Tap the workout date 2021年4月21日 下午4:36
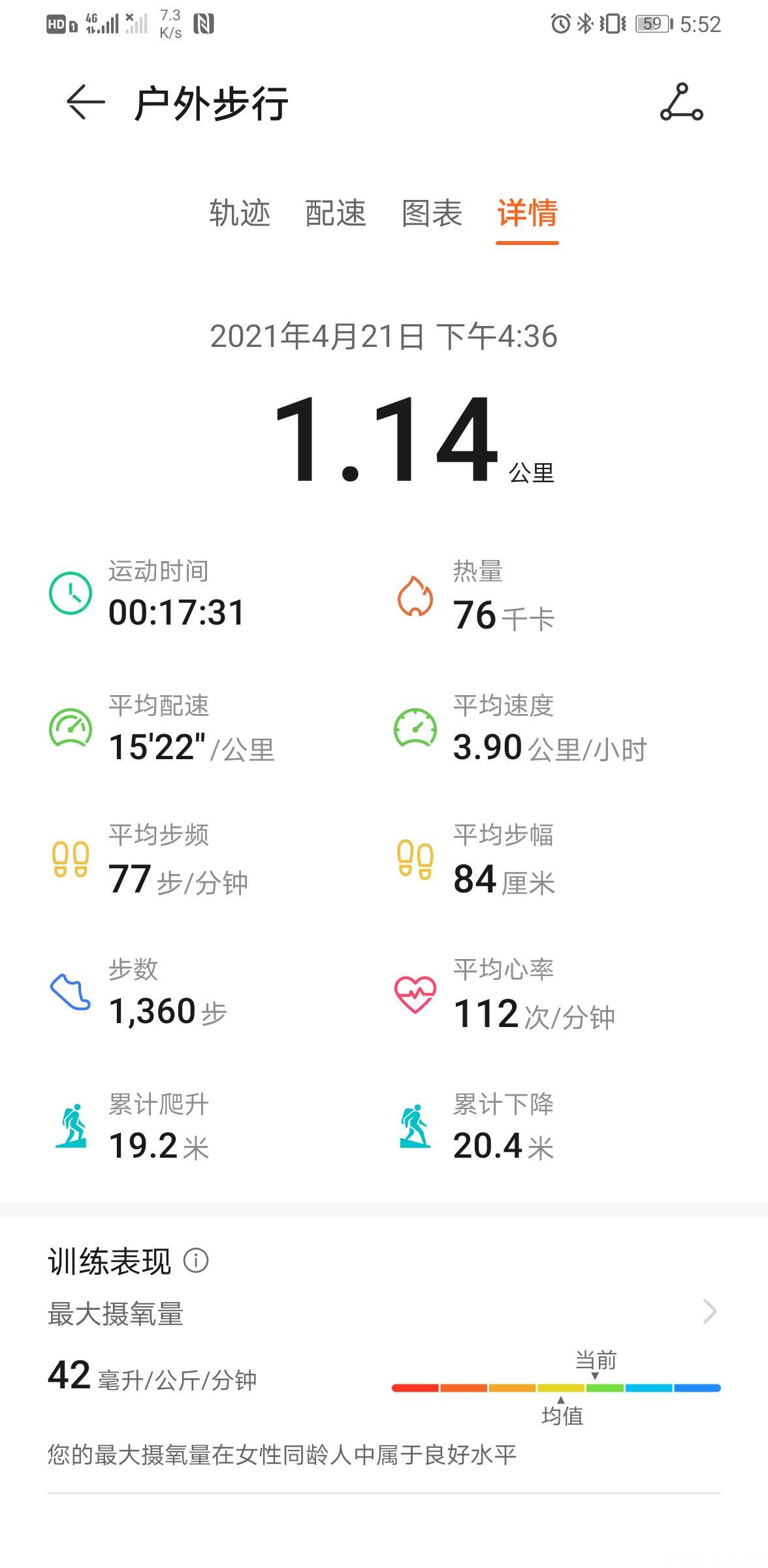The height and width of the screenshot is (1568, 768). [x=384, y=336]
